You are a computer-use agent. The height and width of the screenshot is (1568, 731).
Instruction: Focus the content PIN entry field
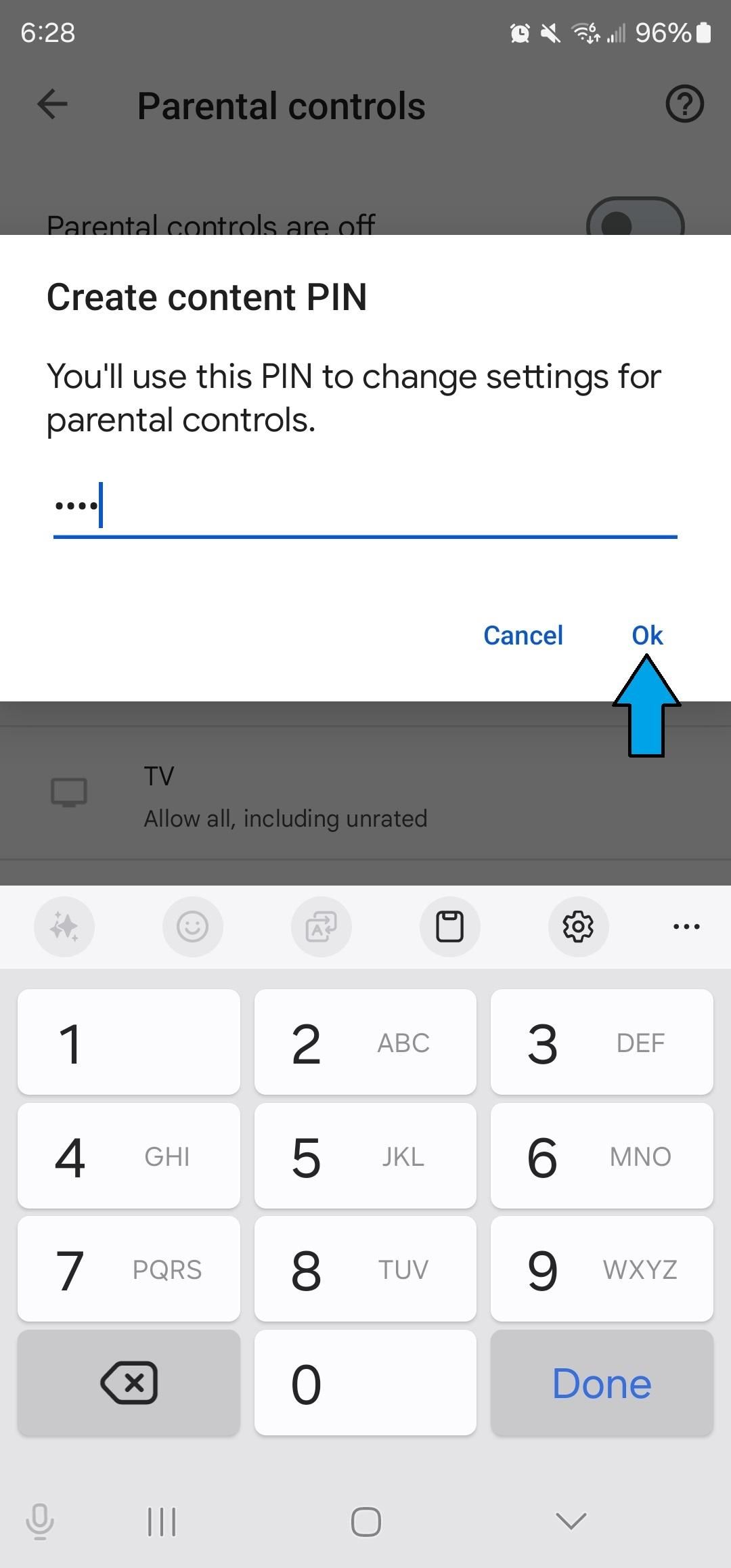(x=365, y=506)
